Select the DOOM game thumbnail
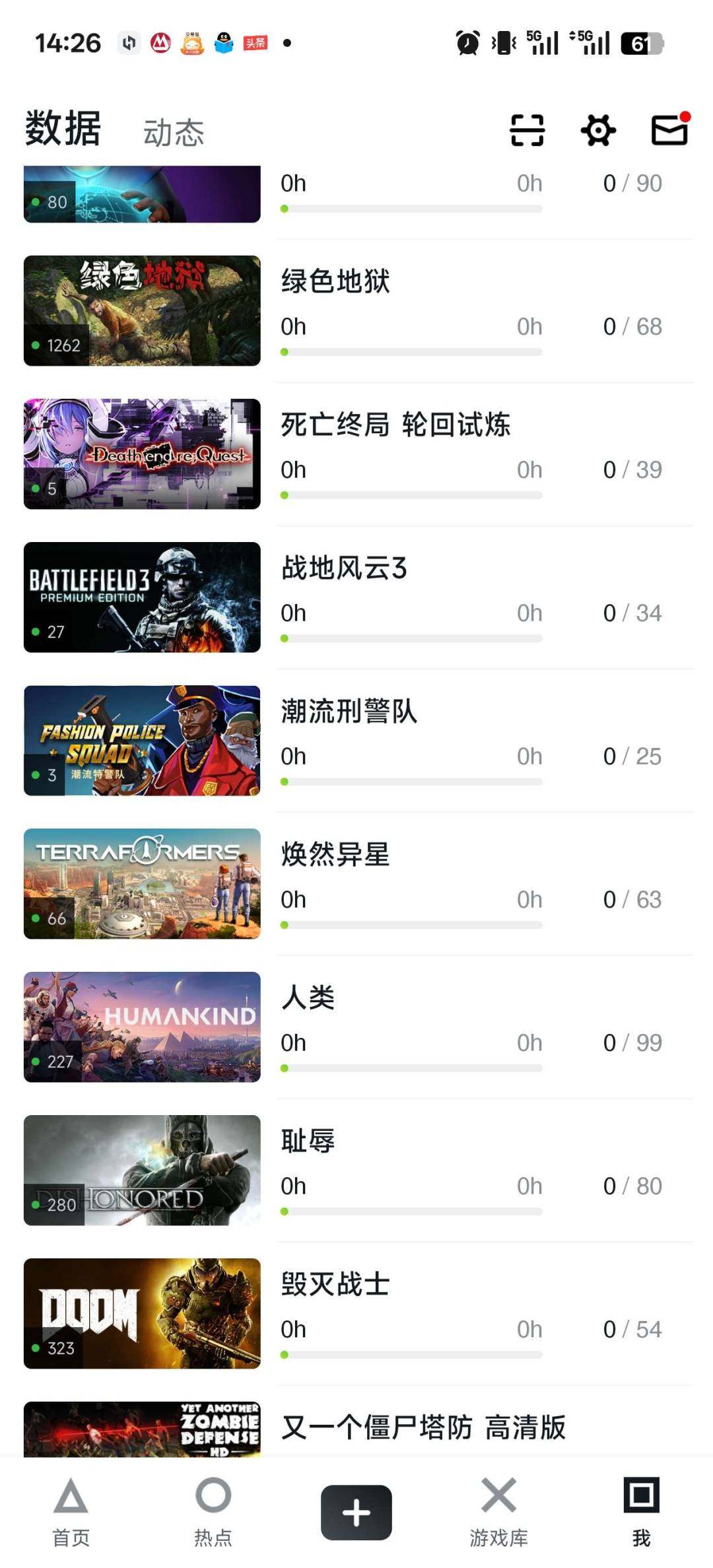713x1568 pixels. [143, 1312]
